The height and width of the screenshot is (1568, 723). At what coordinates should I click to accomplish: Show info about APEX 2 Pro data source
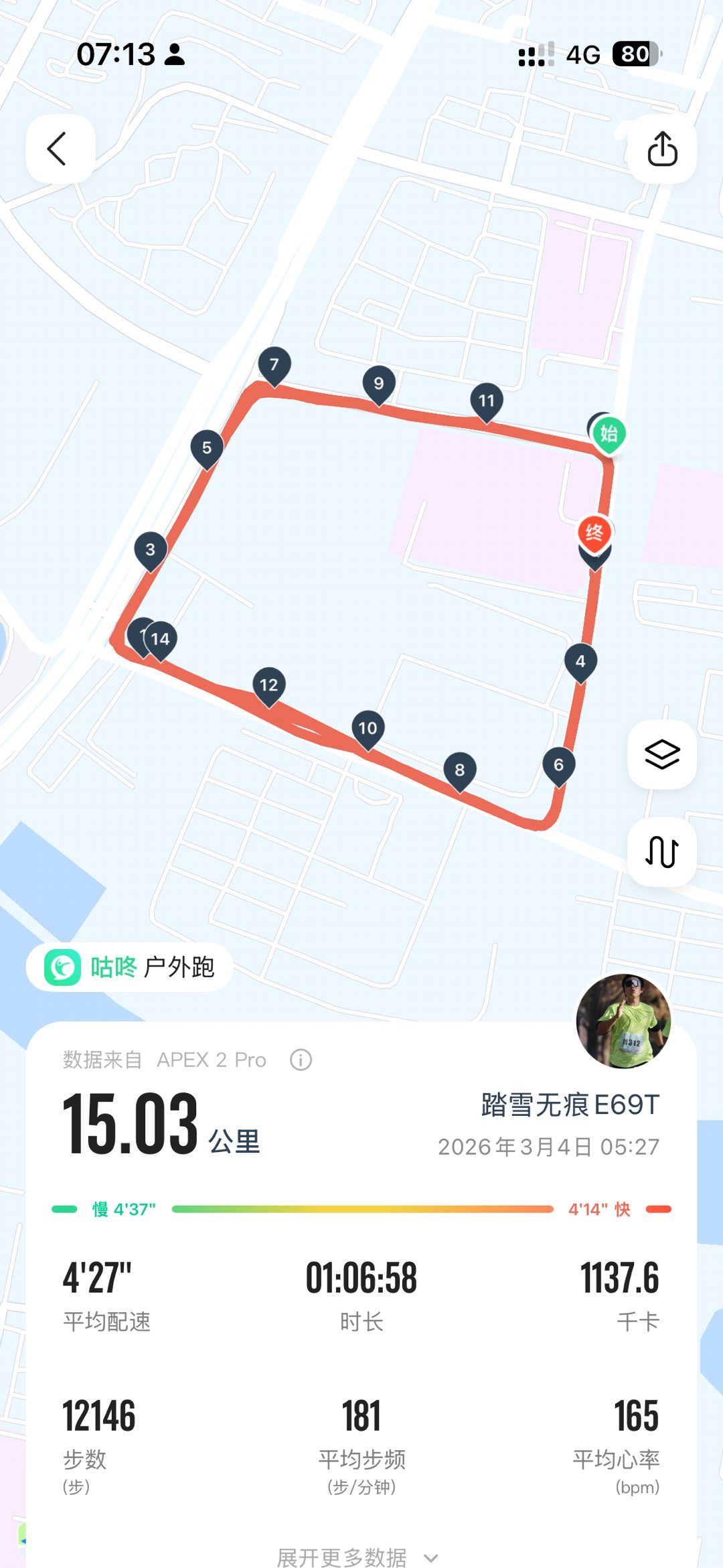coord(301,1060)
